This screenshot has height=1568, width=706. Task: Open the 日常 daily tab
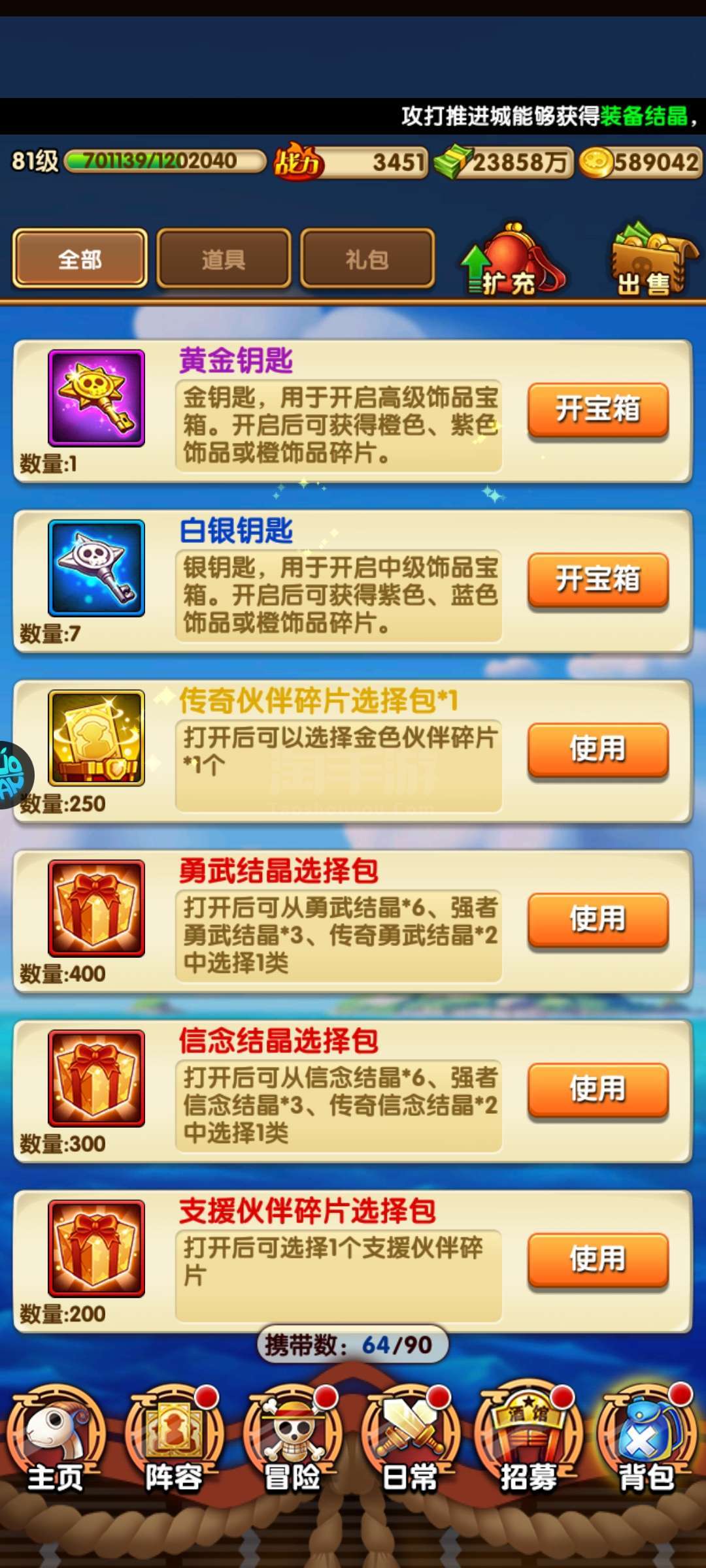click(411, 1442)
